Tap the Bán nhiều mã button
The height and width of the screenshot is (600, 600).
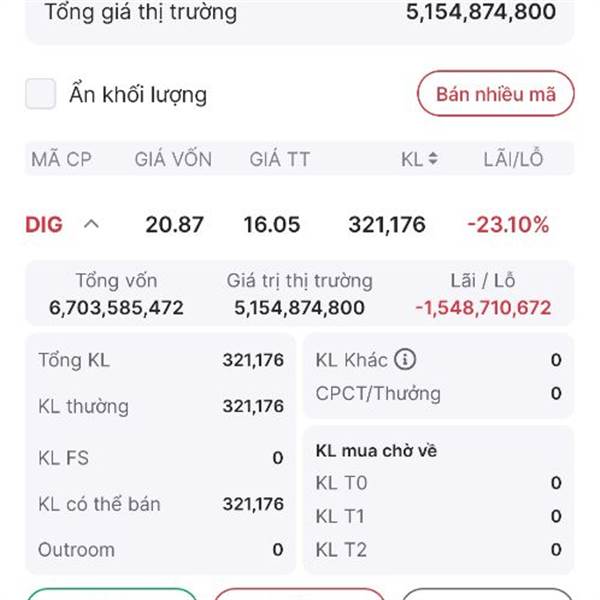496,94
